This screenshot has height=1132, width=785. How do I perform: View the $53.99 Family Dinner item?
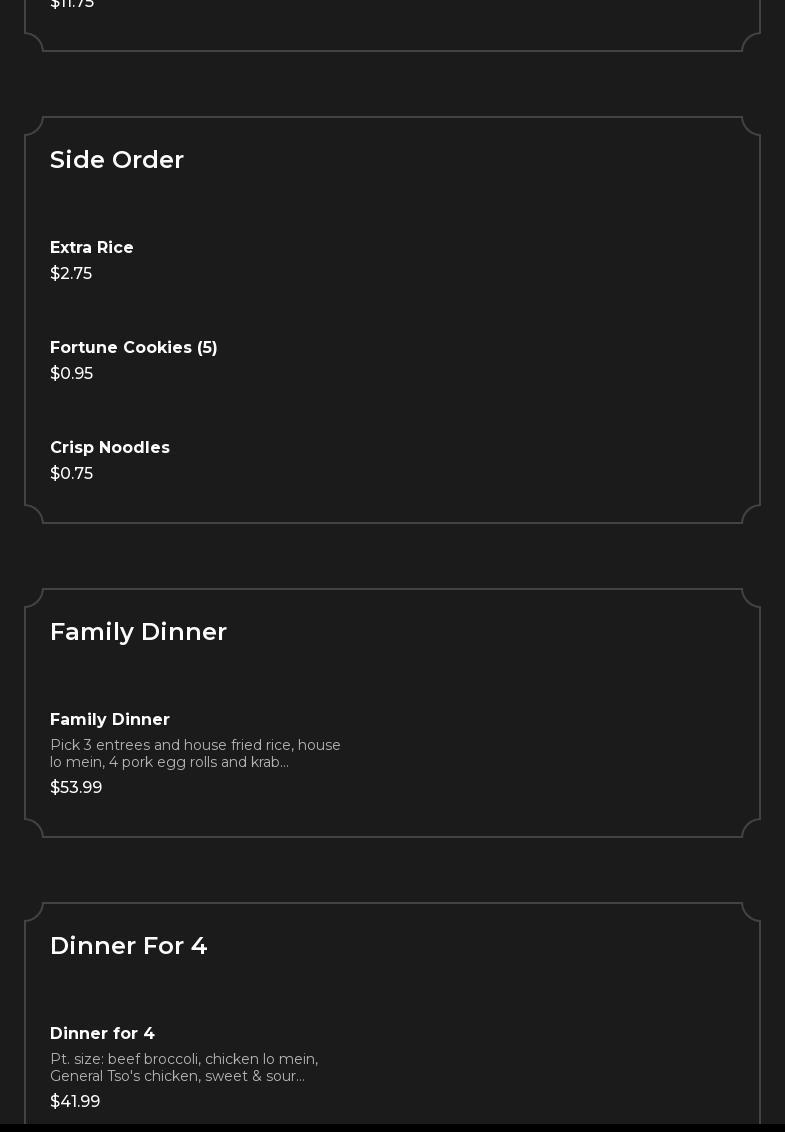coord(110,720)
